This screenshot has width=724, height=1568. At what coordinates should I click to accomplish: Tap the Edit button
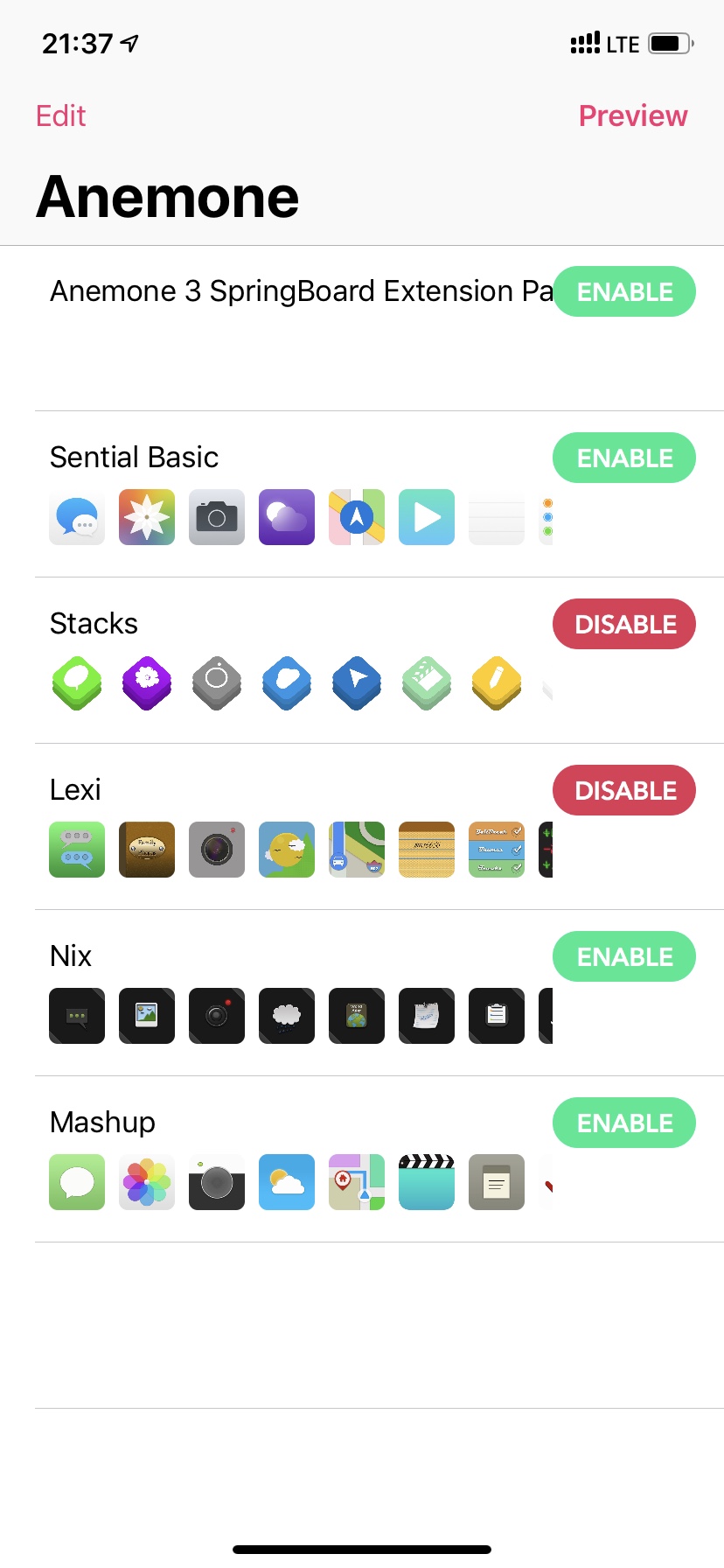(x=60, y=115)
